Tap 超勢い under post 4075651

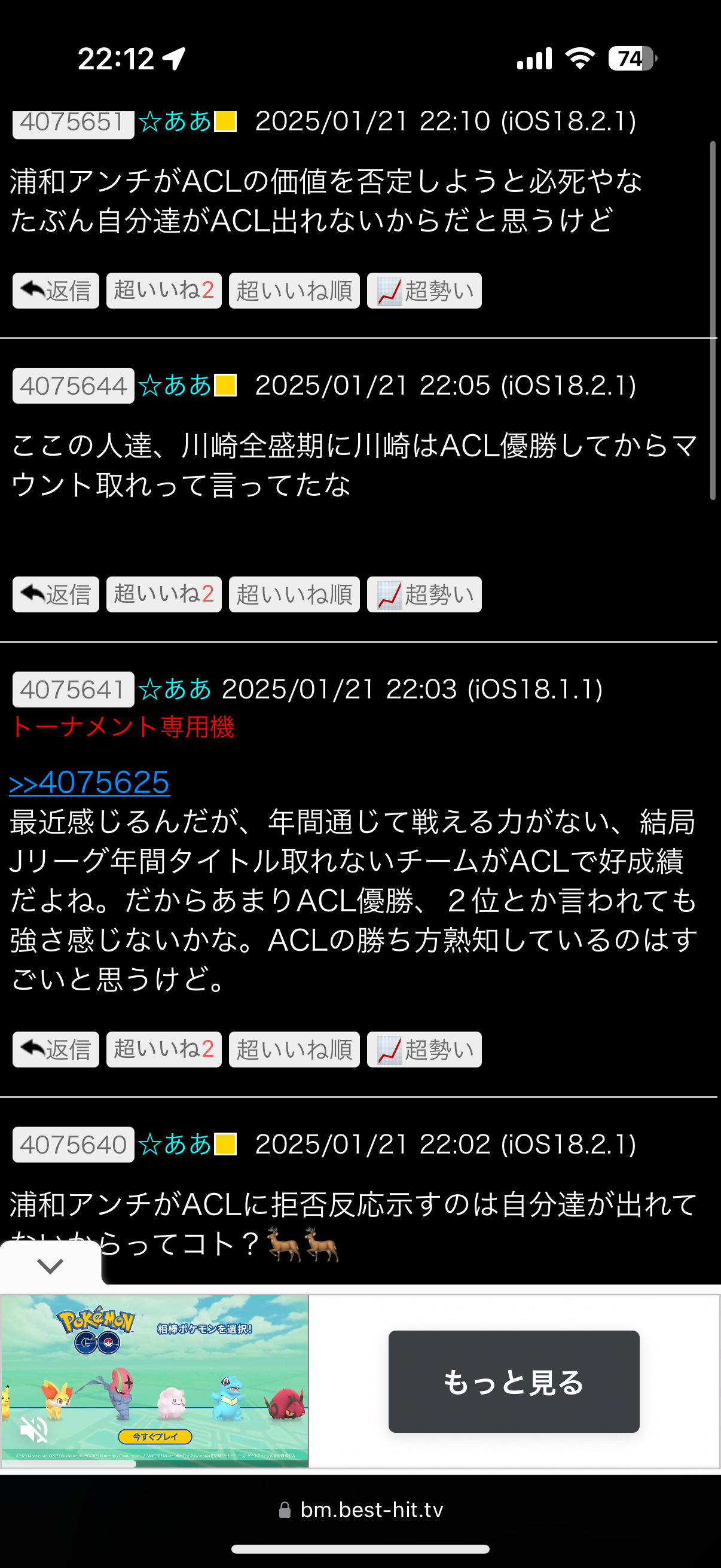[424, 291]
